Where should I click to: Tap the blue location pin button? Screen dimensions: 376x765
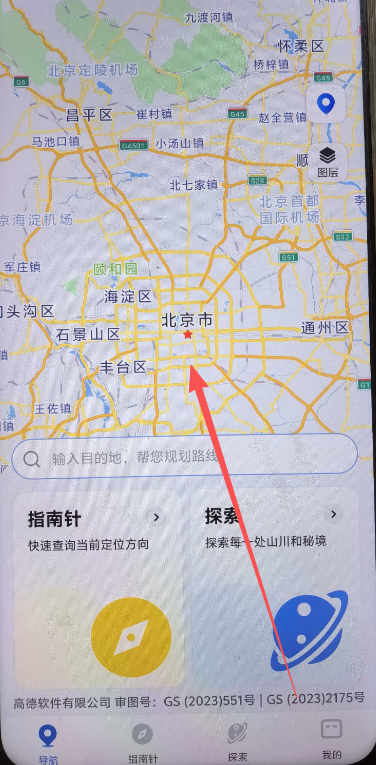(326, 103)
